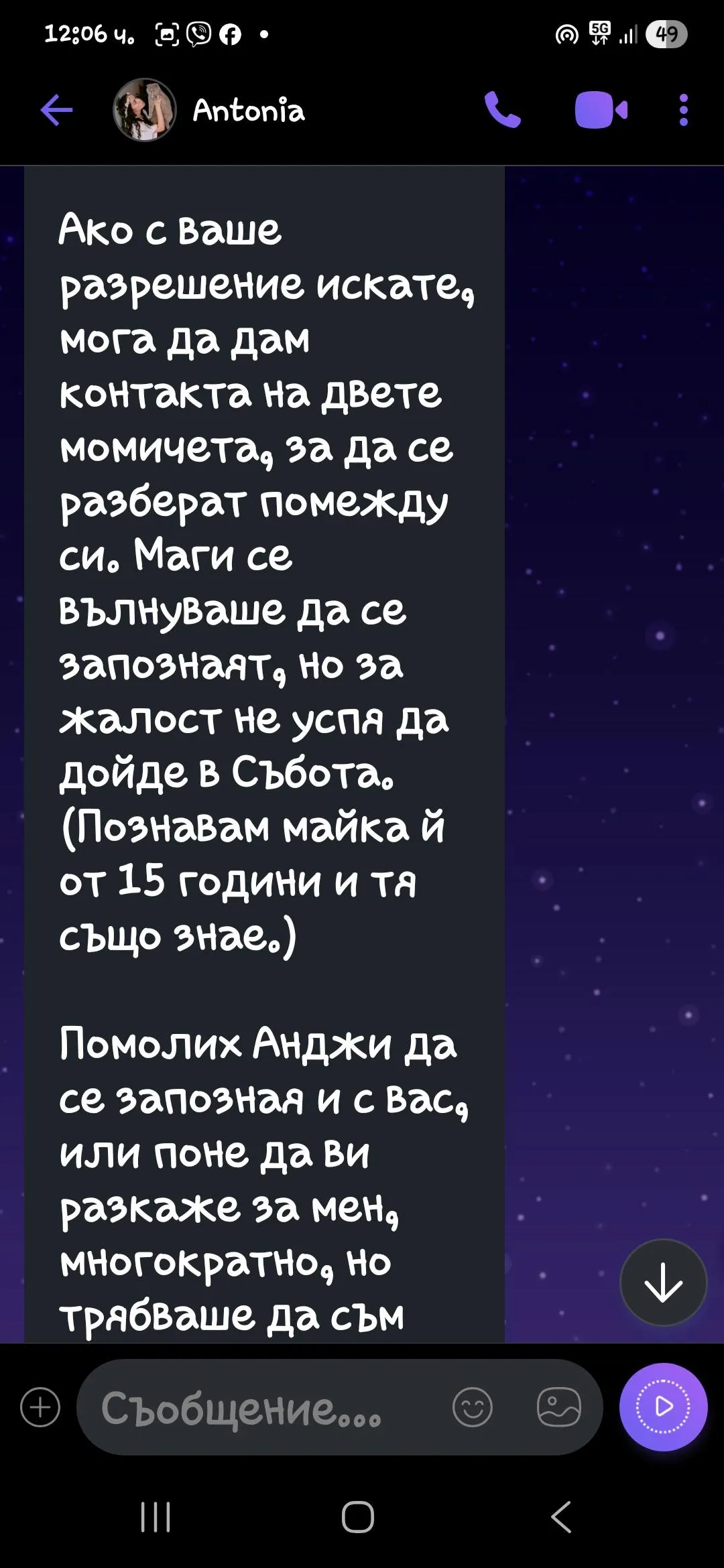Open the recent apps overview
Image resolution: width=724 pixels, height=1568 pixels.
tap(156, 1517)
